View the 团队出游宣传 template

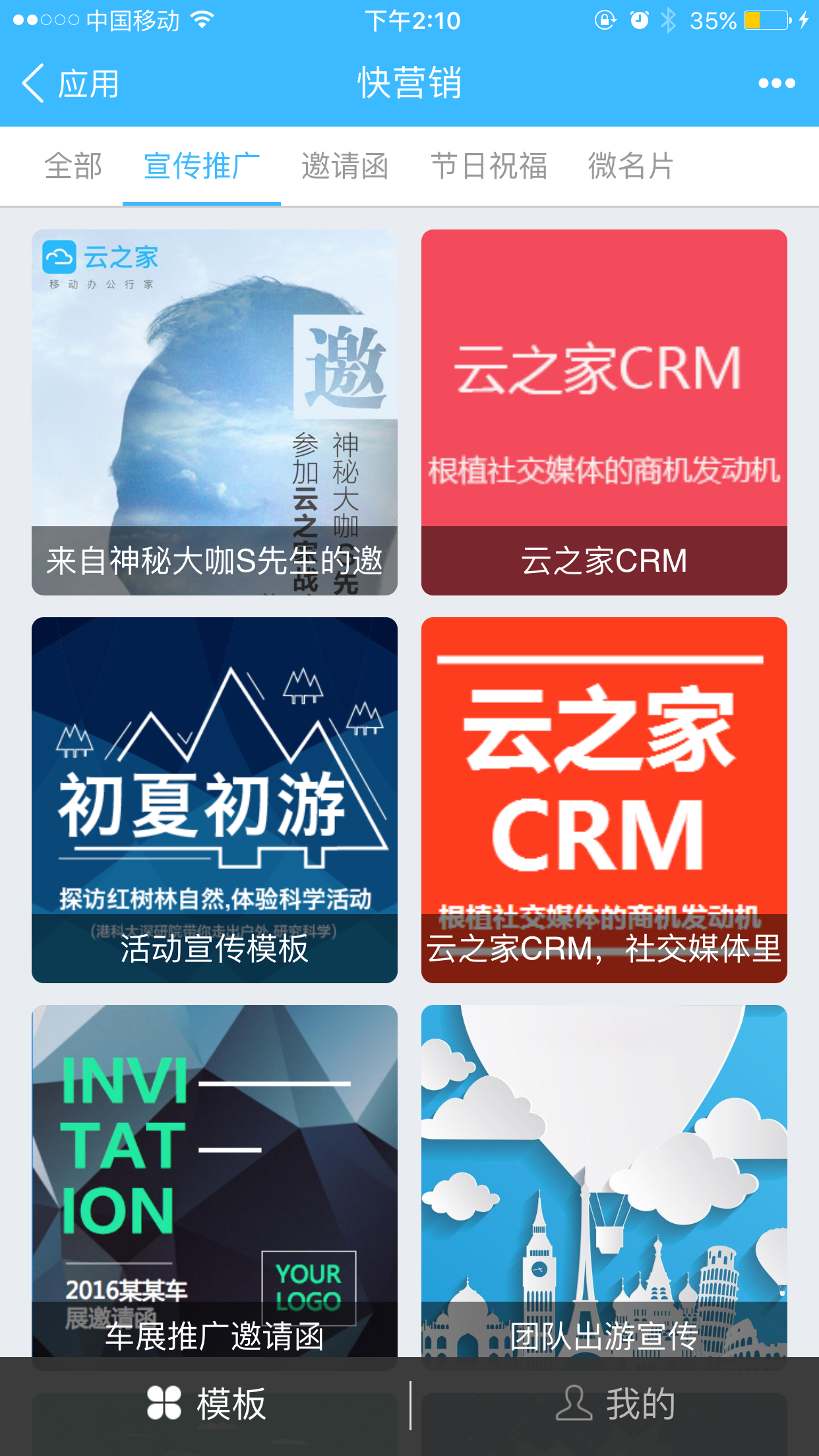click(x=604, y=1180)
